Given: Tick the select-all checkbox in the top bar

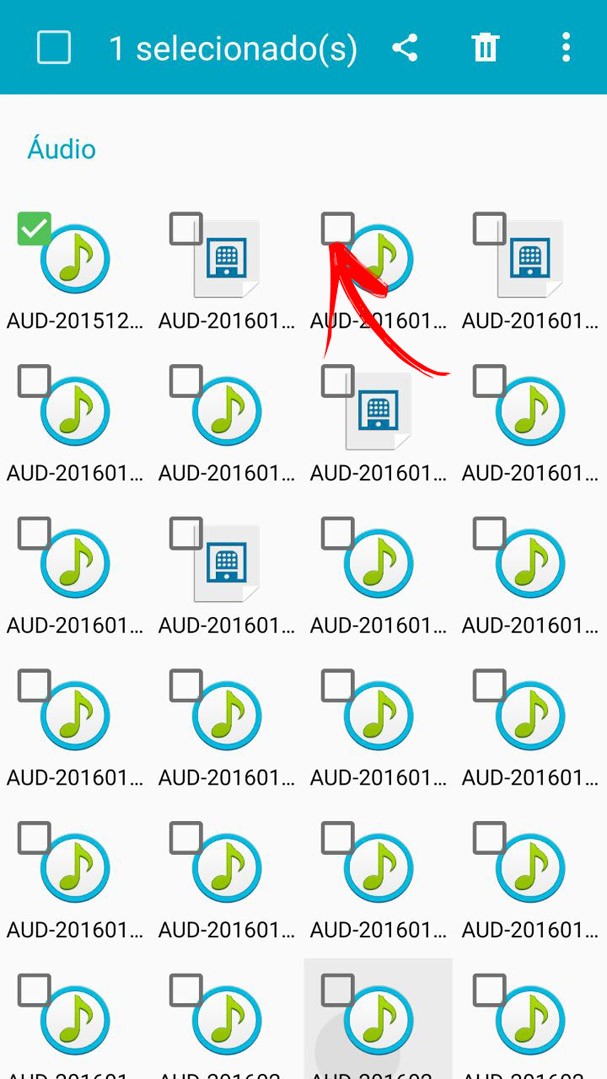Looking at the screenshot, I should click(53, 47).
